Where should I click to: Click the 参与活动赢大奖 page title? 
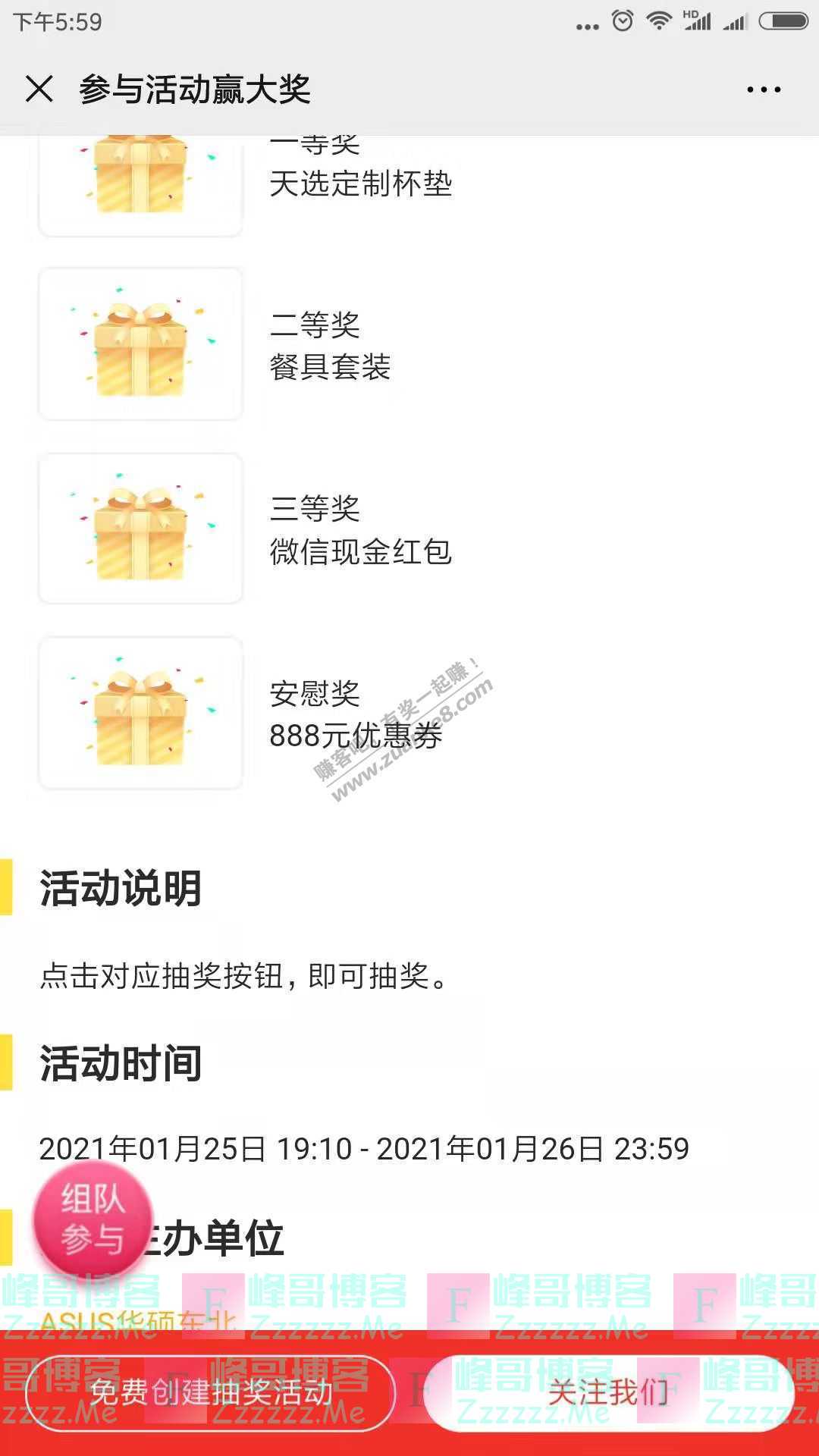click(196, 89)
